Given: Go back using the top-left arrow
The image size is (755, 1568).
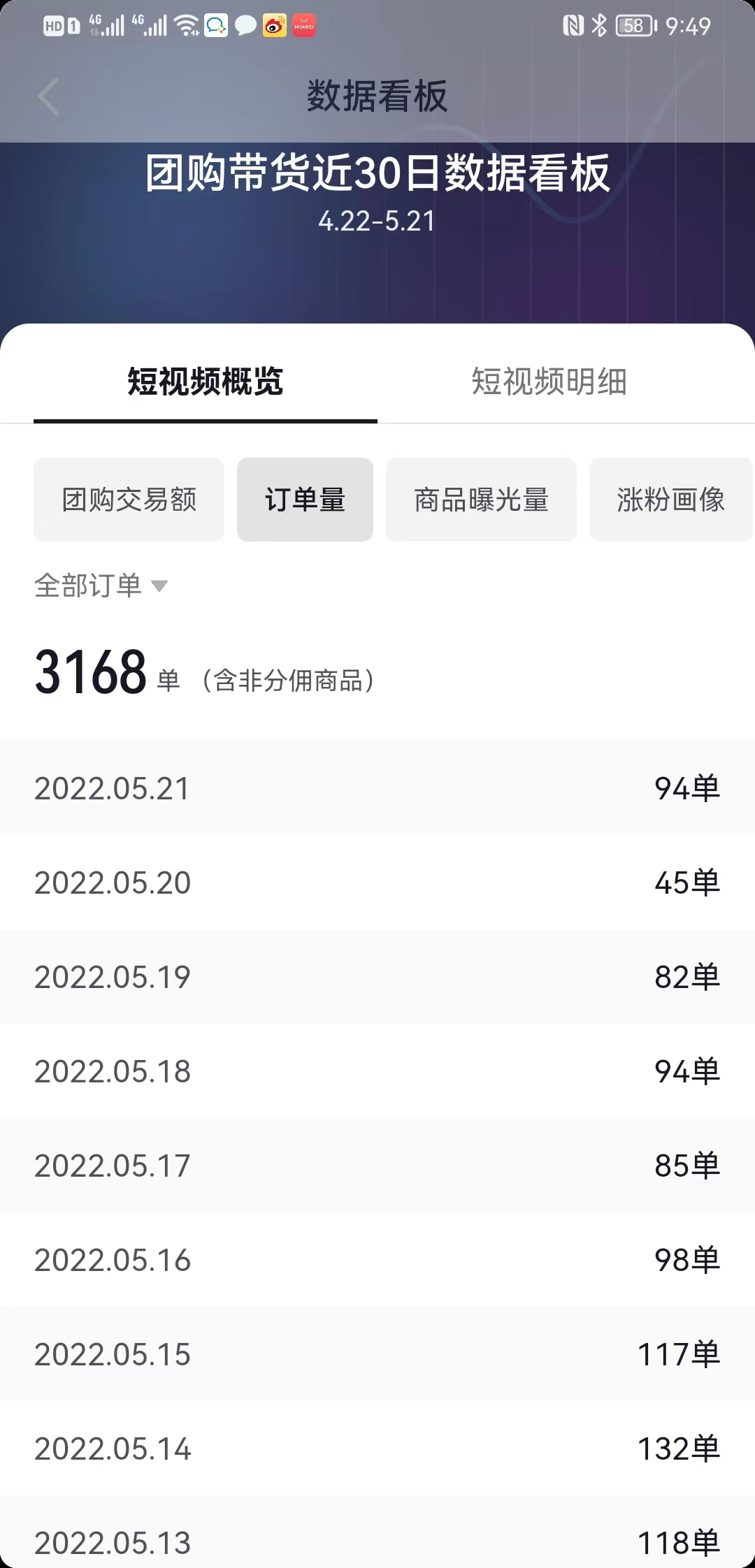Looking at the screenshot, I should tap(48, 96).
